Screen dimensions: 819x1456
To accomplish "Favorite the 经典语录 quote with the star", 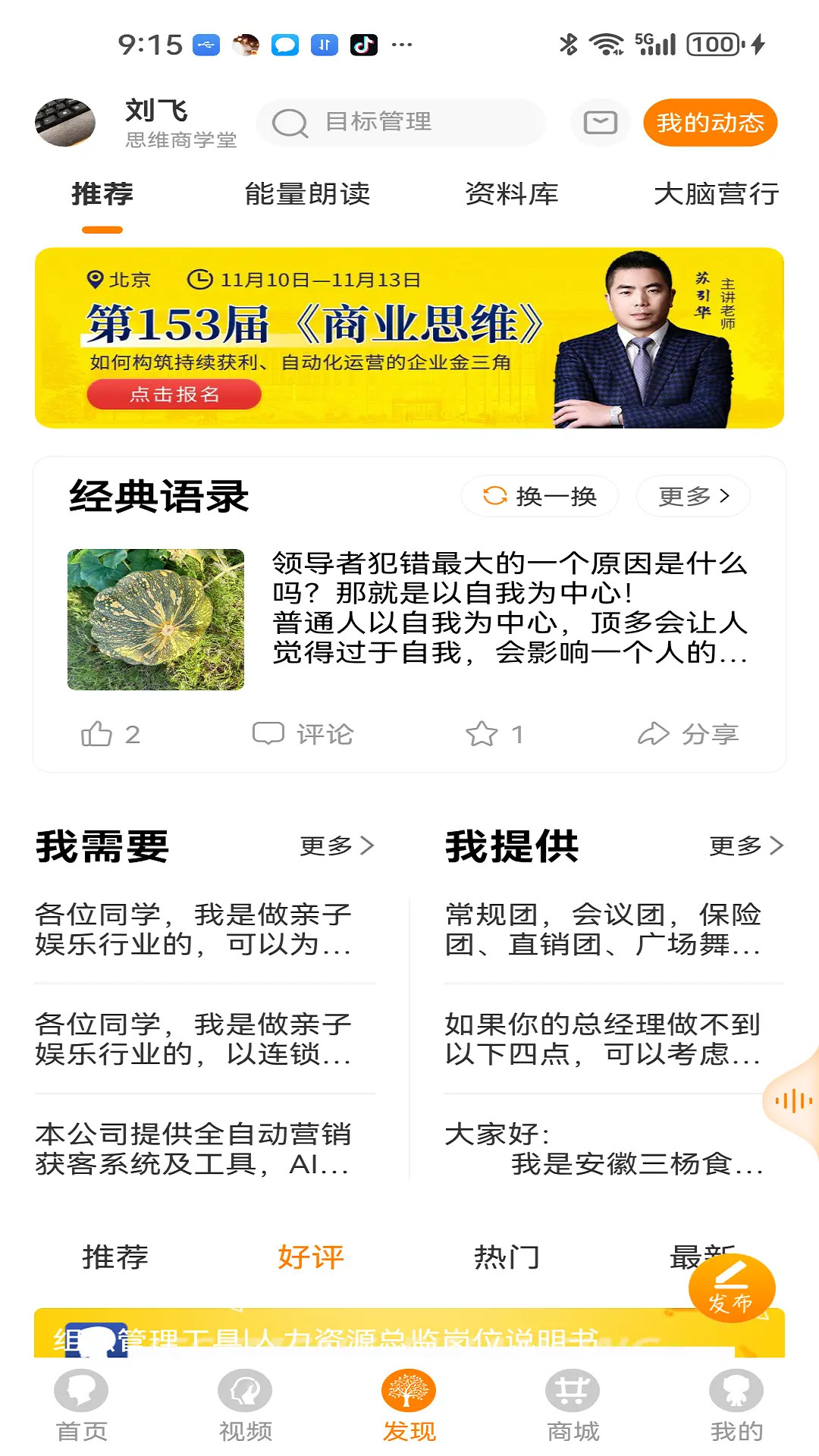I will pyautogui.click(x=494, y=734).
